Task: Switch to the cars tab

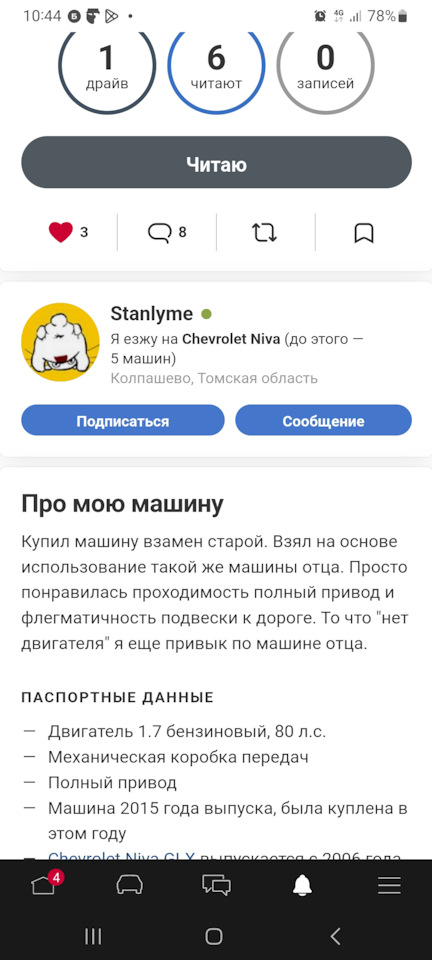Action: pyautogui.click(x=130, y=885)
